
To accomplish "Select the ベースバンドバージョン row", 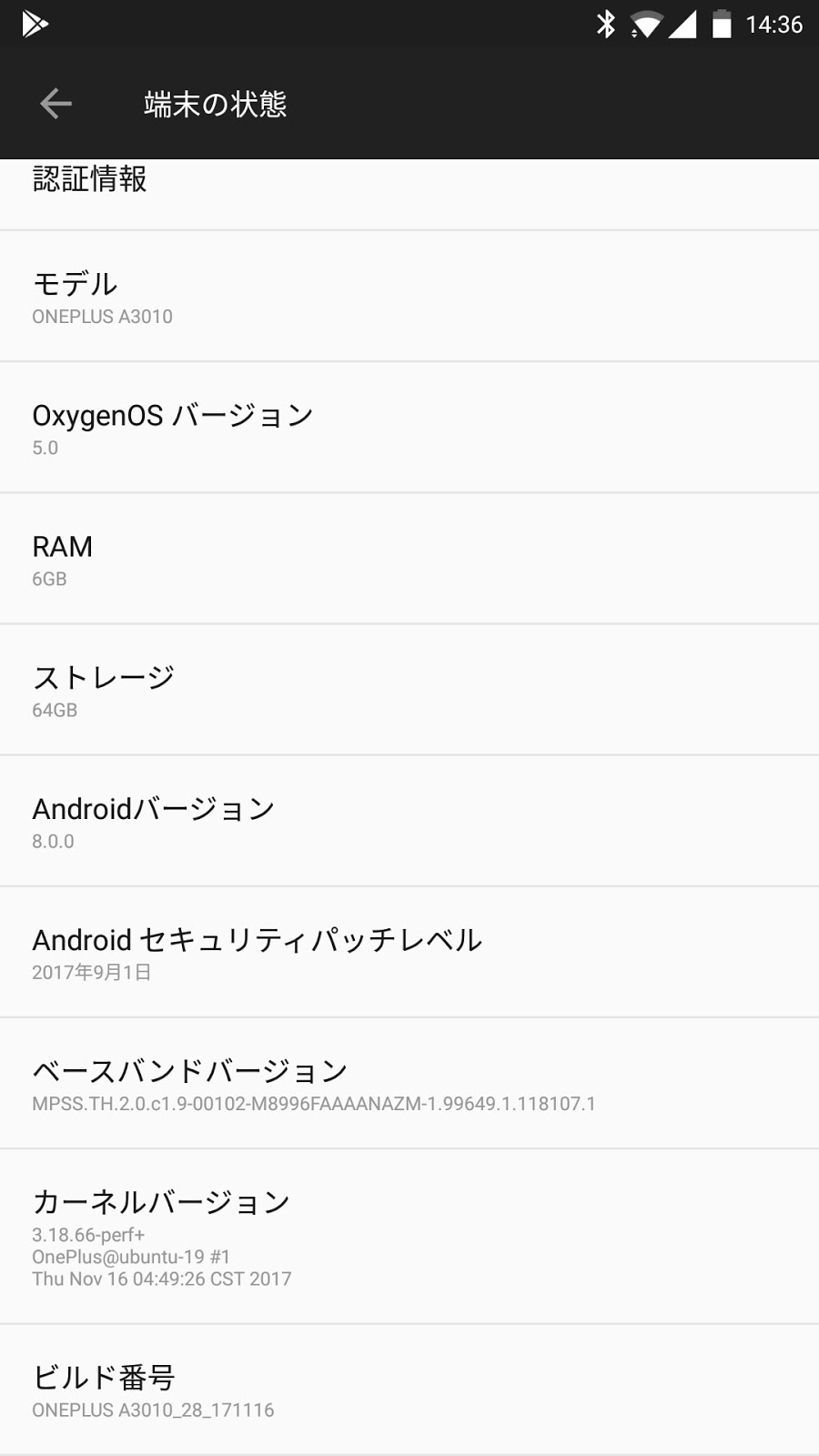I will coord(409,1083).
